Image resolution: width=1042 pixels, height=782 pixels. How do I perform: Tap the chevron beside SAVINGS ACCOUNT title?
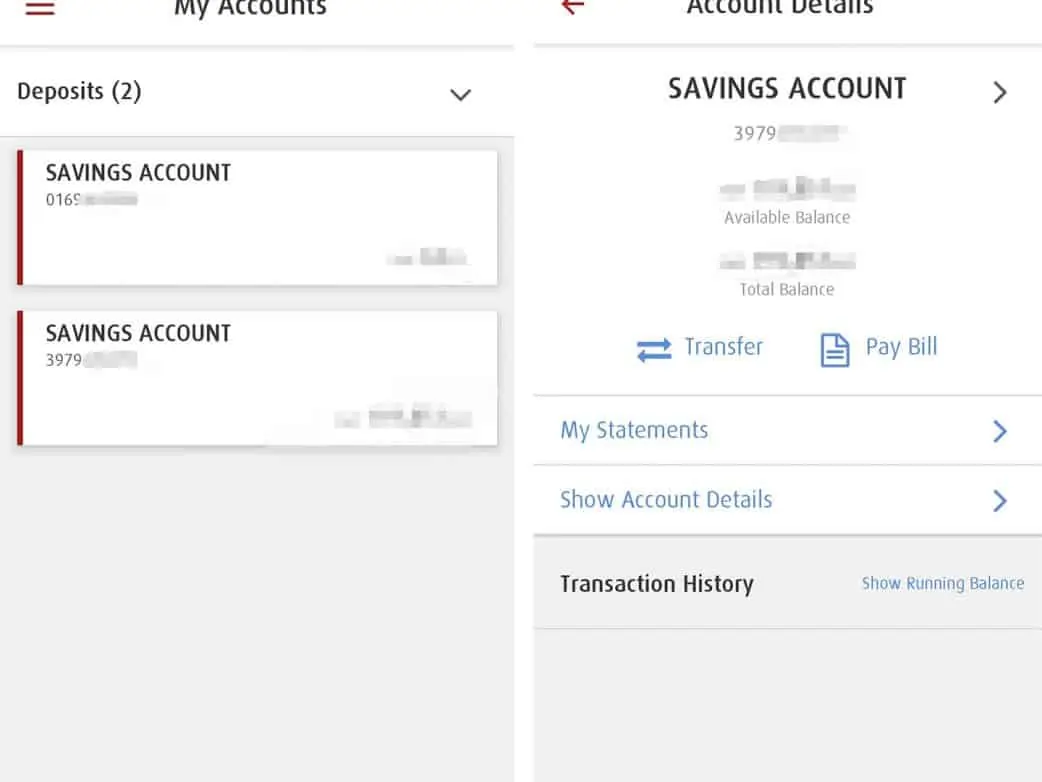pos(999,93)
